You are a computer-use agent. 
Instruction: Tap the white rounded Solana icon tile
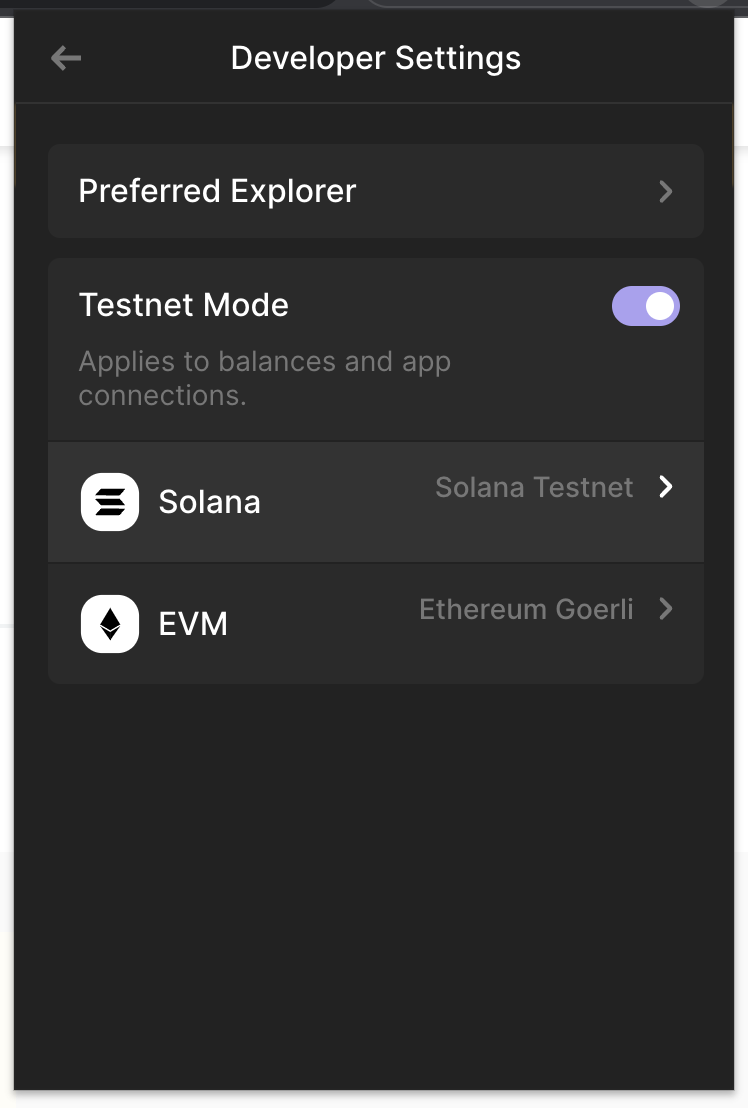[110, 501]
